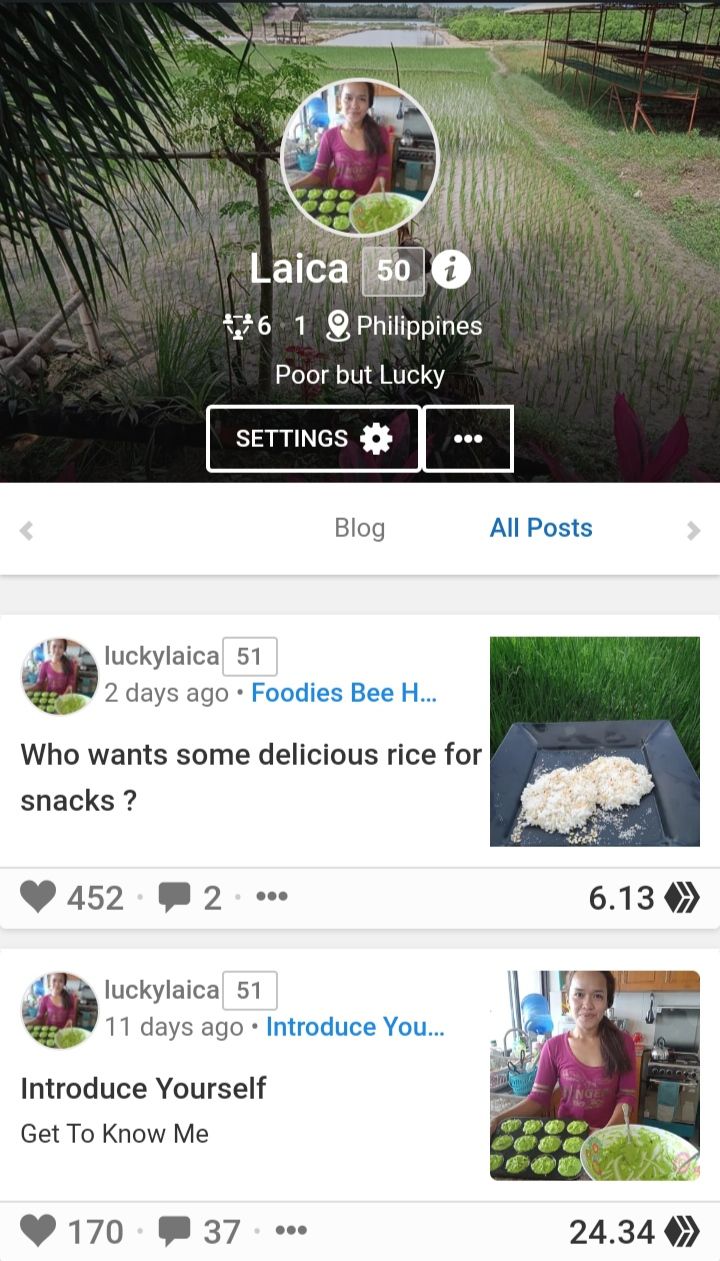Open comments on the rice snacks post
720x1261 pixels.
coord(175,897)
